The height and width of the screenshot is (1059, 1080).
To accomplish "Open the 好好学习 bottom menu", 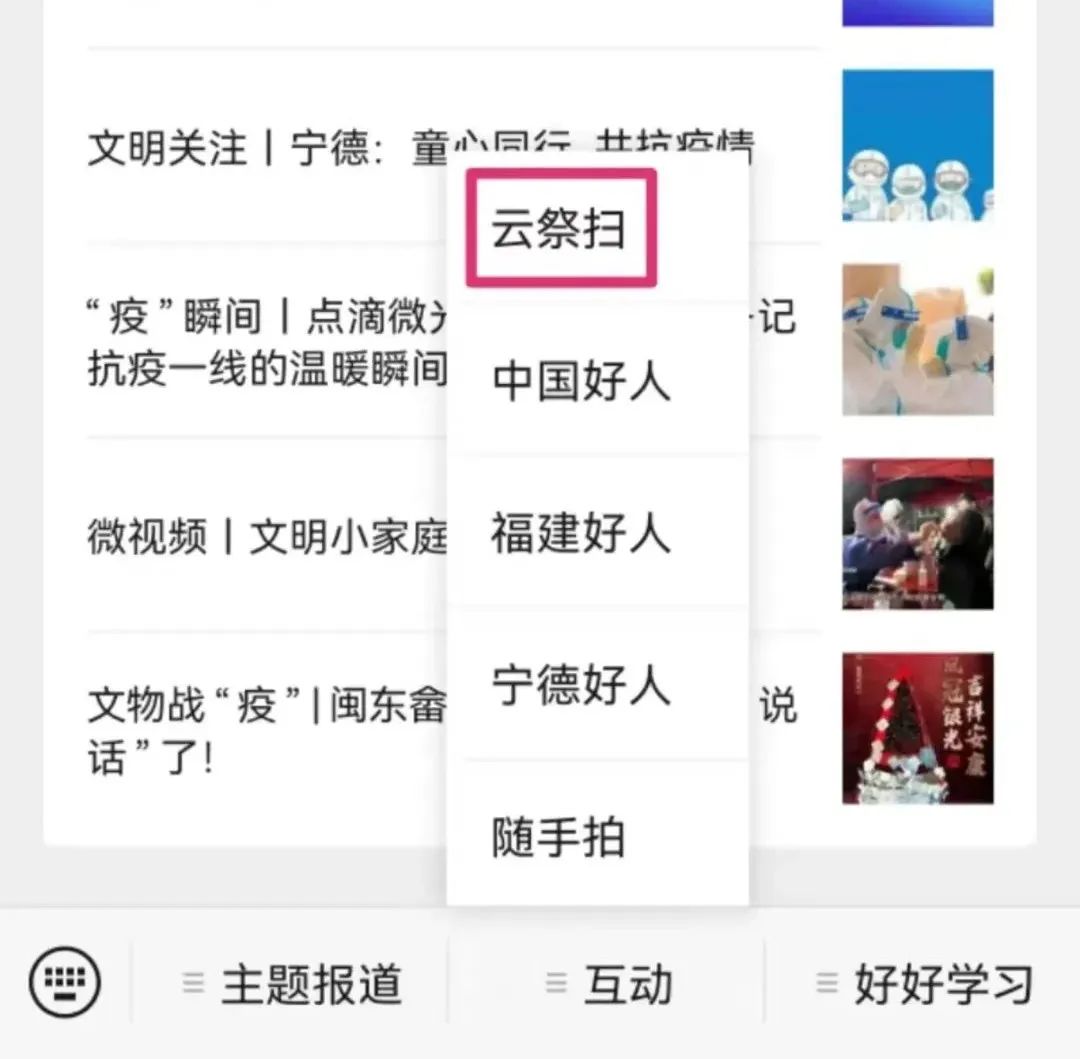I will click(x=924, y=984).
